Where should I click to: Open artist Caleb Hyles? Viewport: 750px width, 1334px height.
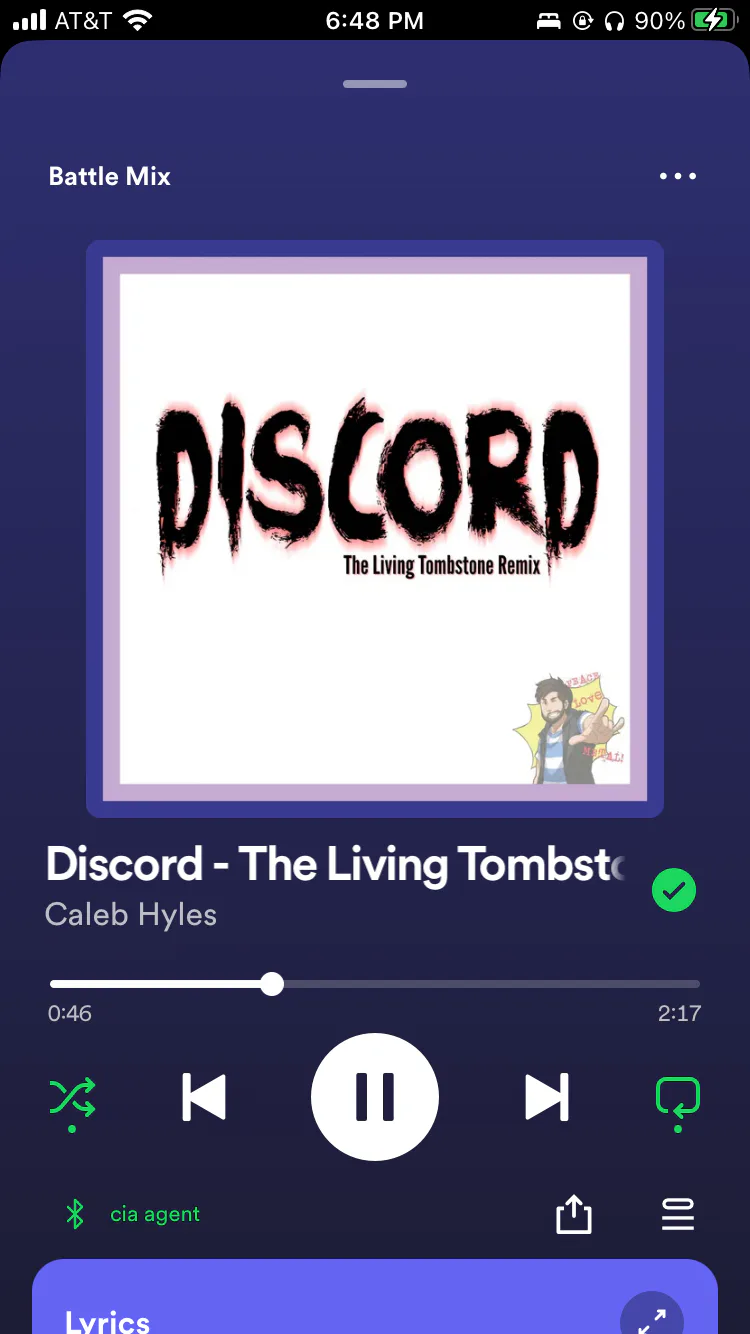(x=131, y=914)
